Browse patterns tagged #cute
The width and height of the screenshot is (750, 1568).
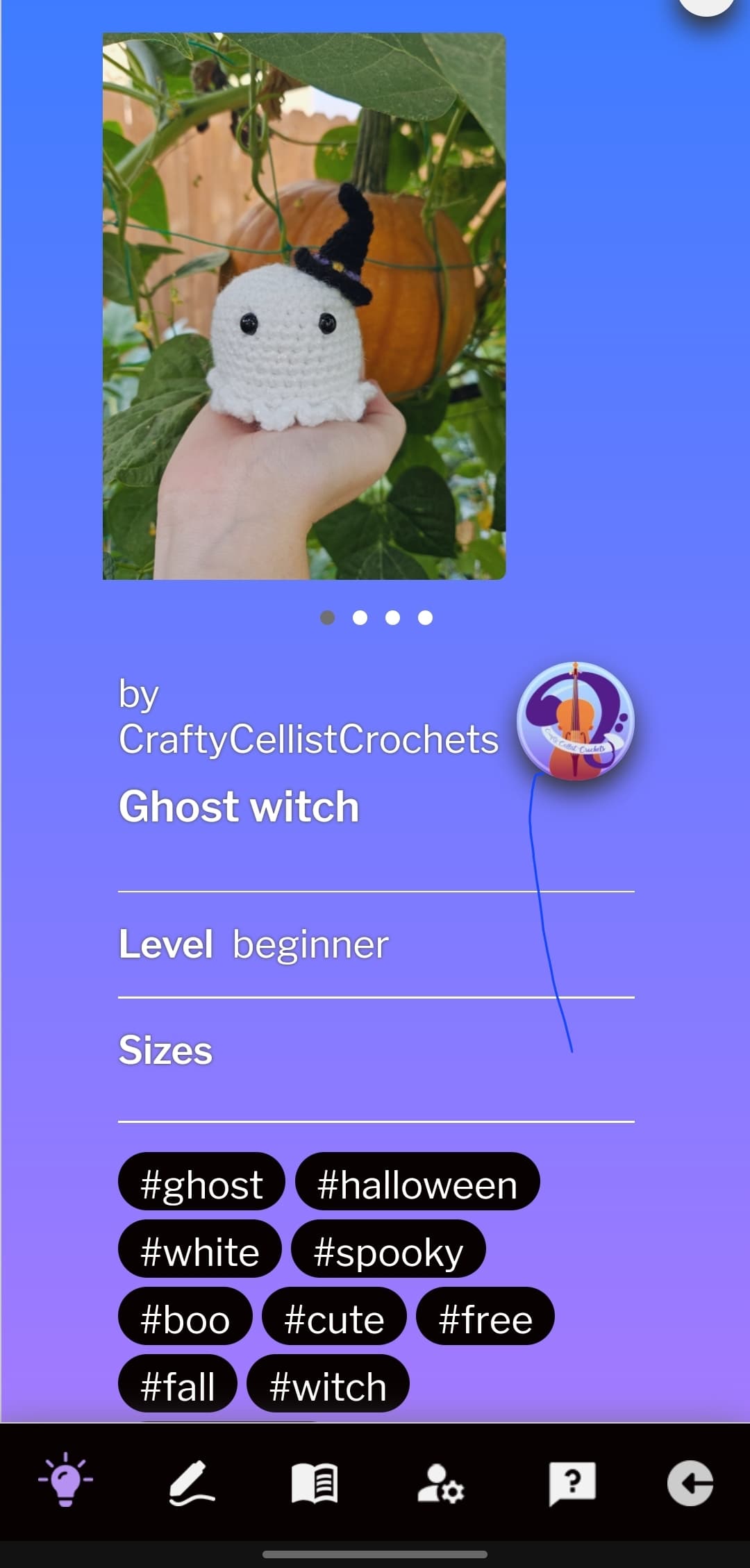click(334, 1319)
